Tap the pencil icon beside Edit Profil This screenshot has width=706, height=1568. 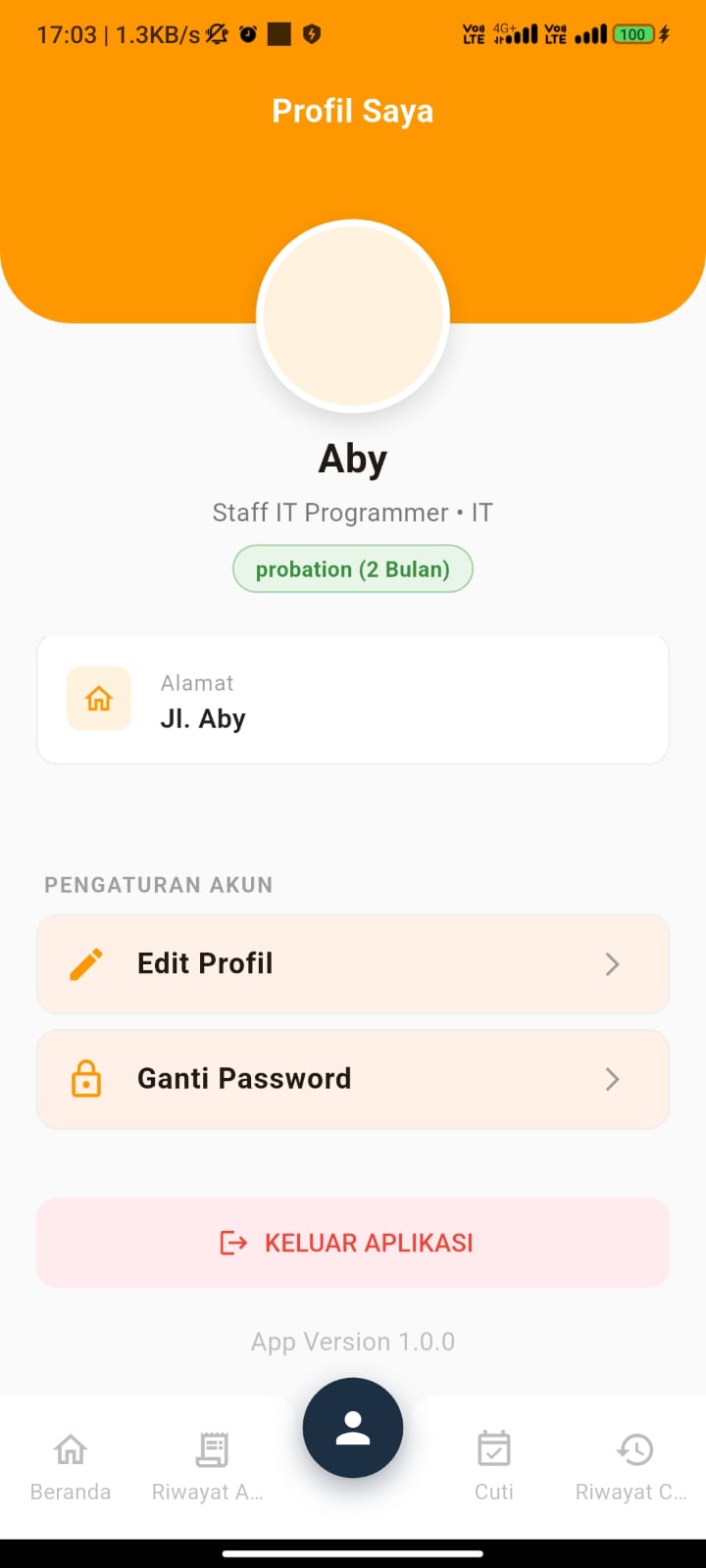[86, 963]
